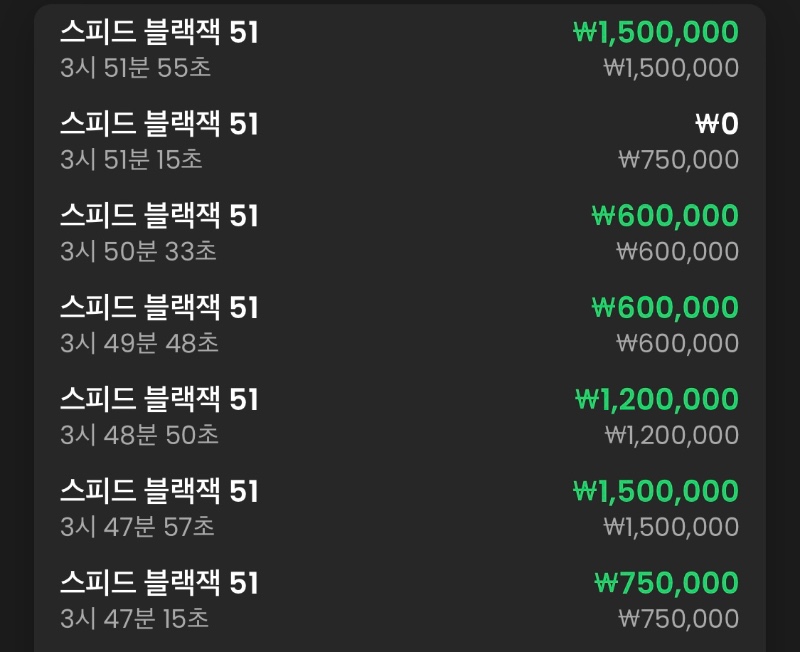Tap the 3시 47분 15초 blackjack entry
Viewport: 800px width, 652px height.
click(x=400, y=600)
